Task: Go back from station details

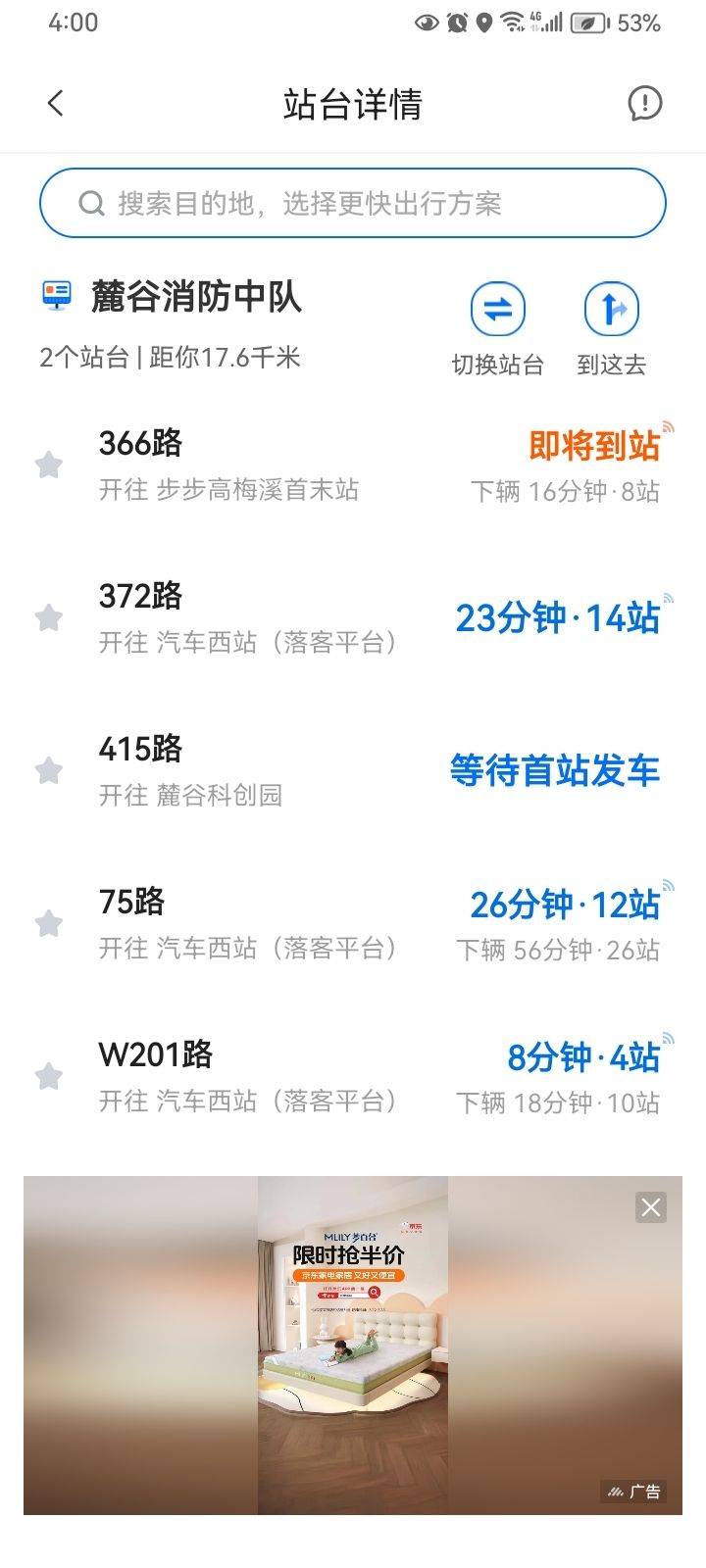Action: click(56, 103)
